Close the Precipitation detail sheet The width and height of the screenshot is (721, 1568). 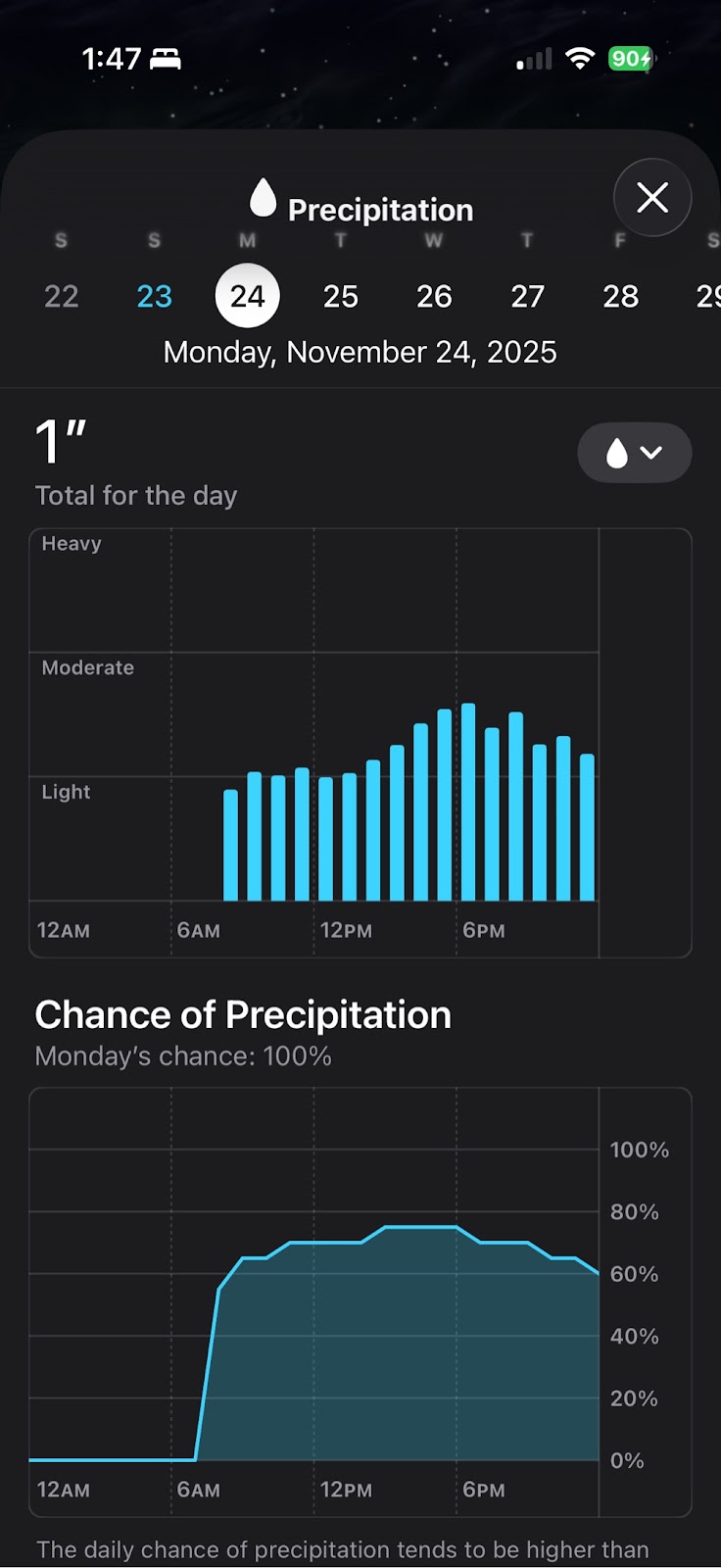(x=652, y=198)
